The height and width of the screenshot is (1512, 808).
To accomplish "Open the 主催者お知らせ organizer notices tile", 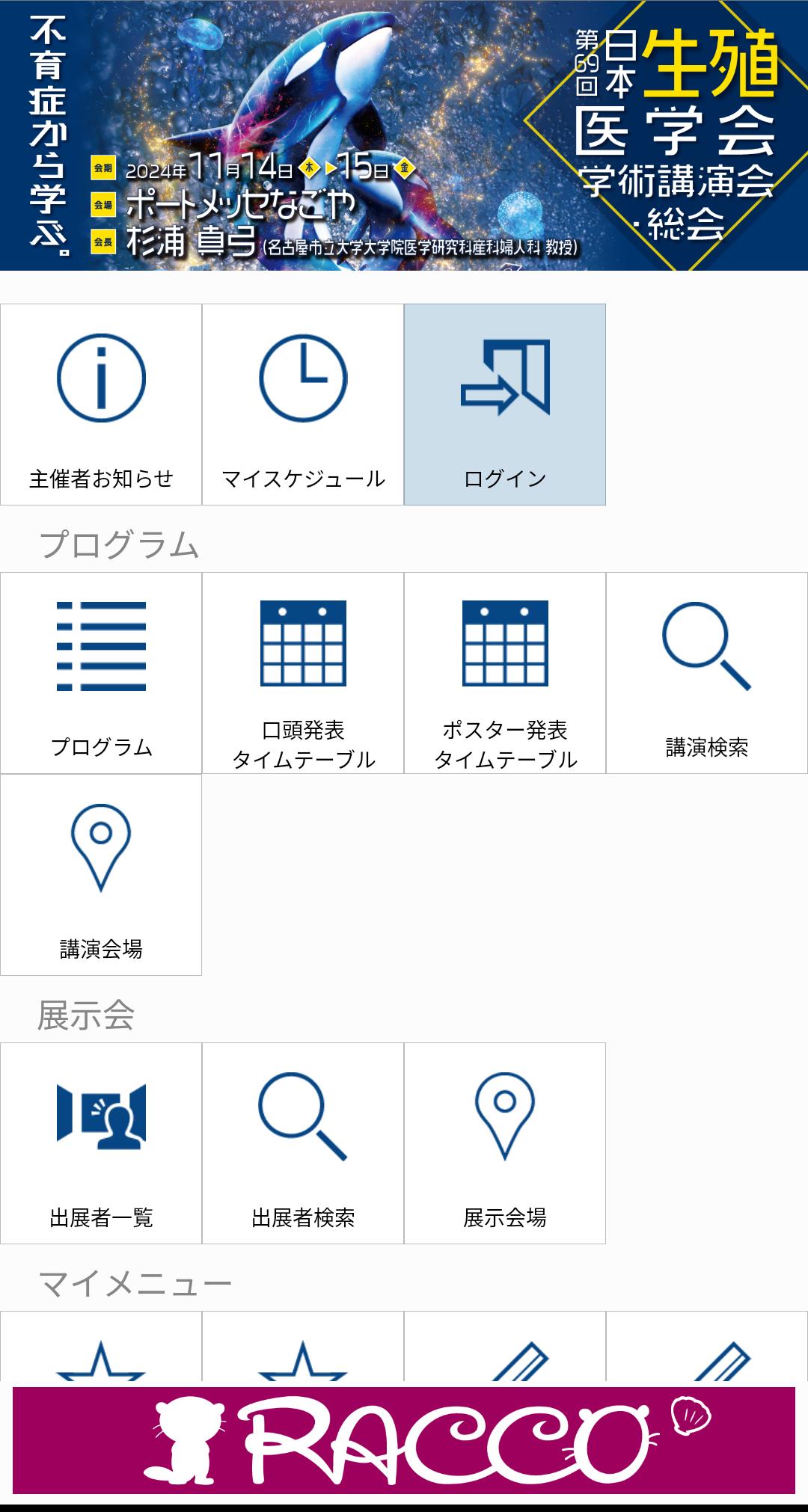I will point(101,405).
